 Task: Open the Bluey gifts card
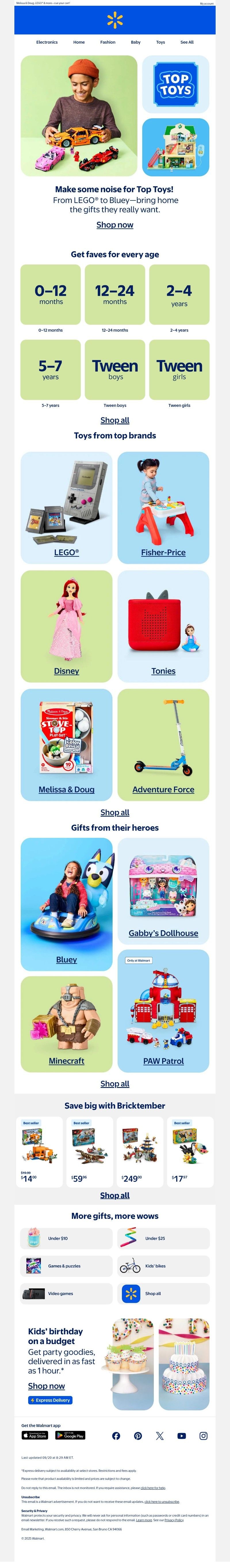66,904
